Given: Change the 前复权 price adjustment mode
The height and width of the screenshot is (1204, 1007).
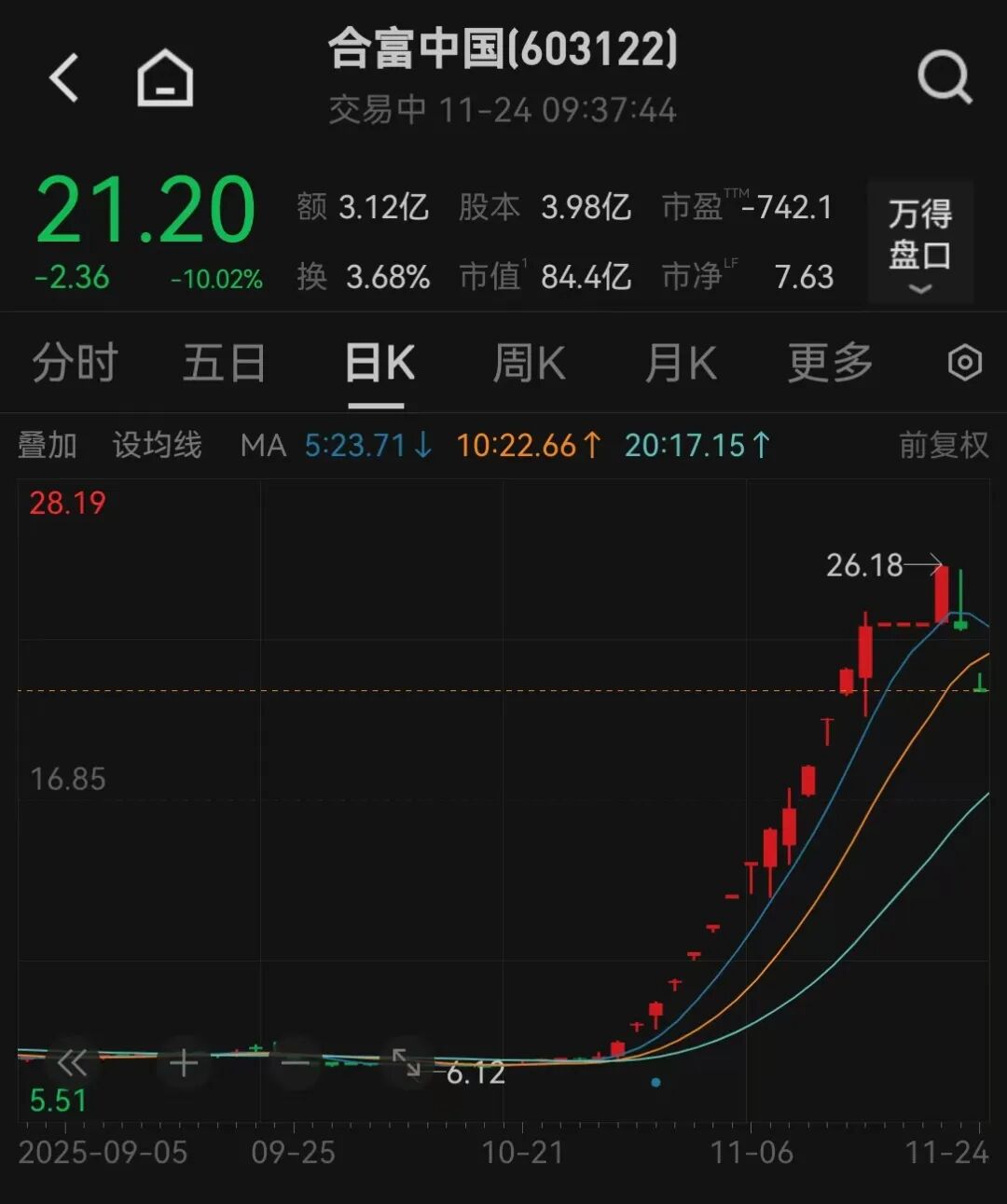Looking at the screenshot, I should pyautogui.click(x=944, y=445).
